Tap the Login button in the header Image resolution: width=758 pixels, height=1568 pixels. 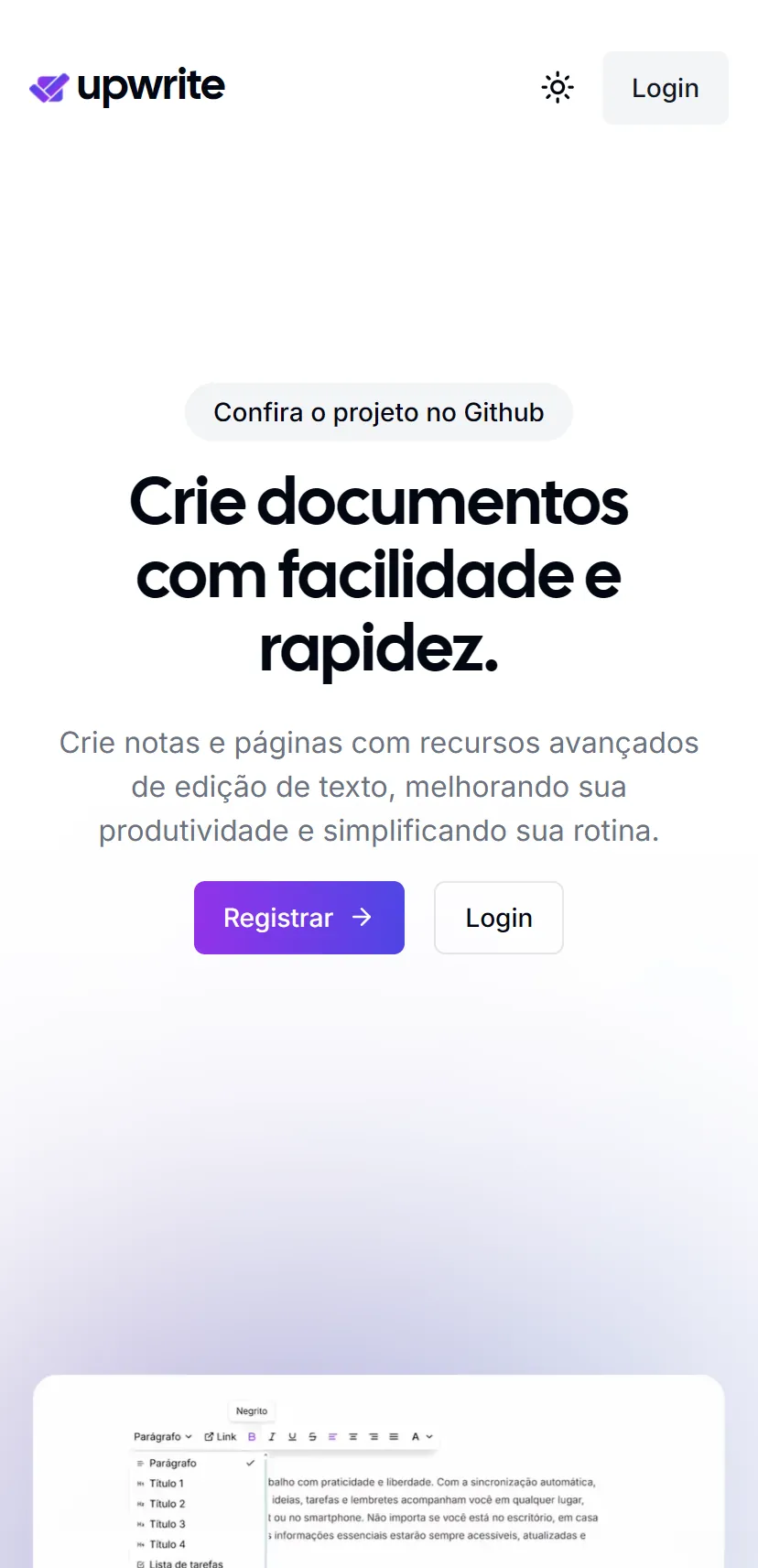click(x=665, y=88)
